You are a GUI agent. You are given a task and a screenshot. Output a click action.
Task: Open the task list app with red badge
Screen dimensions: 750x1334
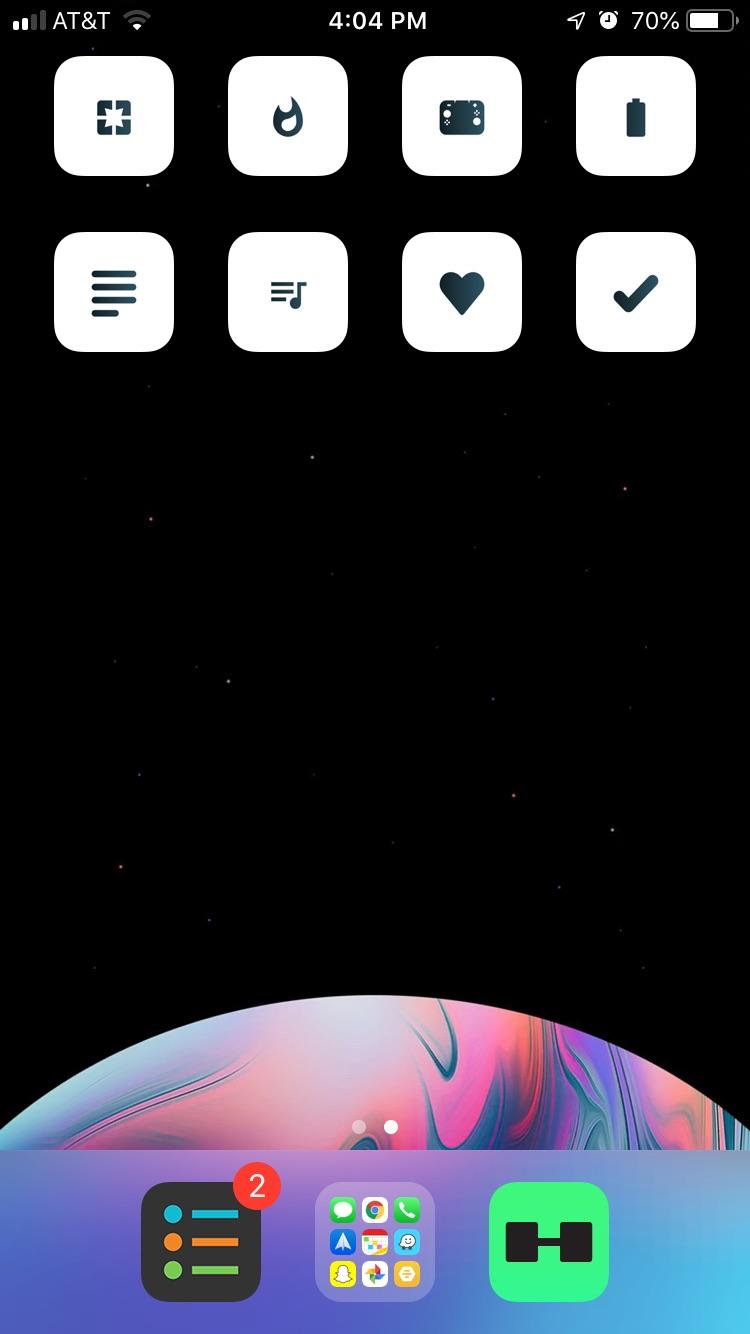pos(200,1240)
